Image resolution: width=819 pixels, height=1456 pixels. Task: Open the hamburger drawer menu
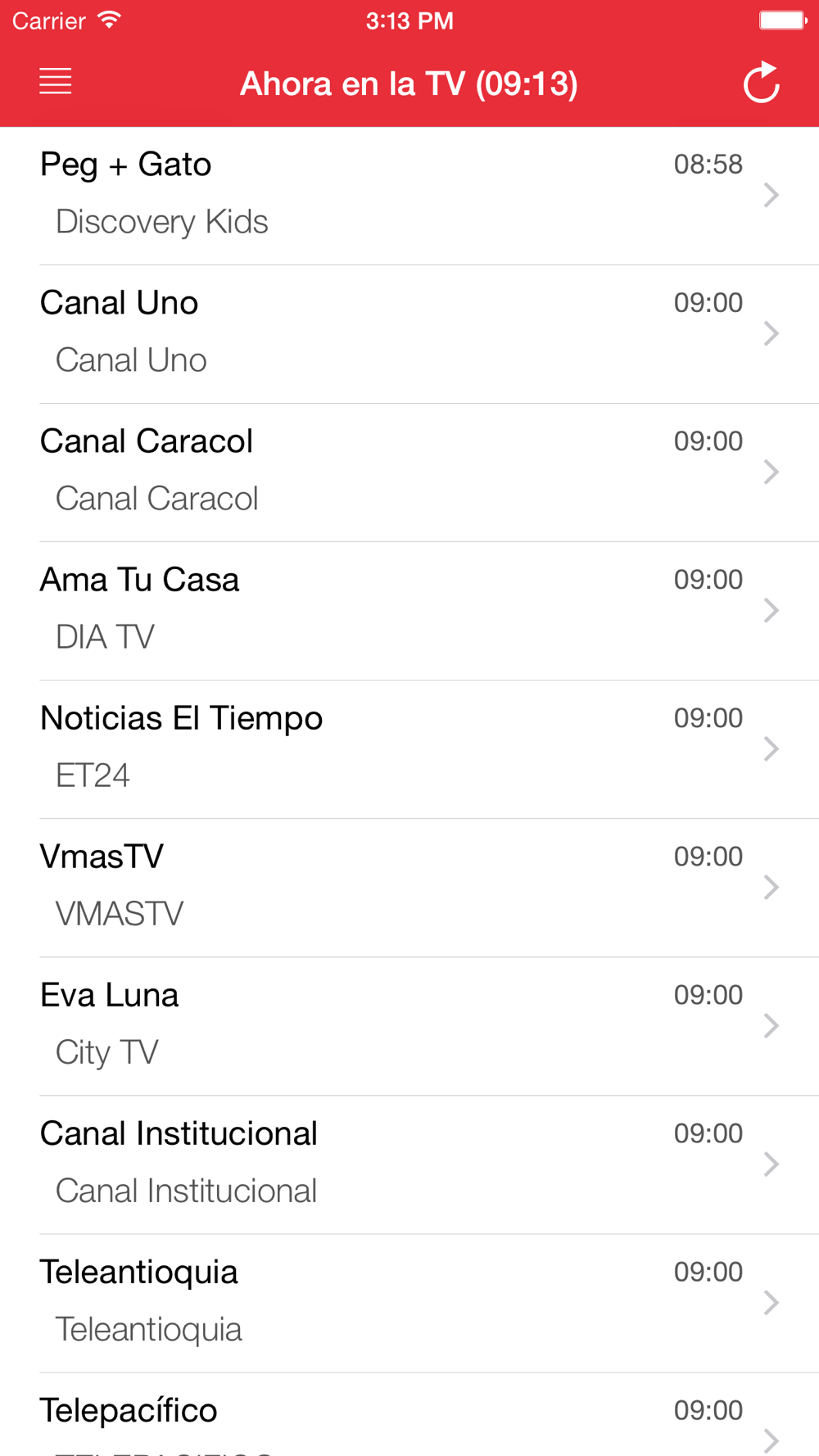56,82
